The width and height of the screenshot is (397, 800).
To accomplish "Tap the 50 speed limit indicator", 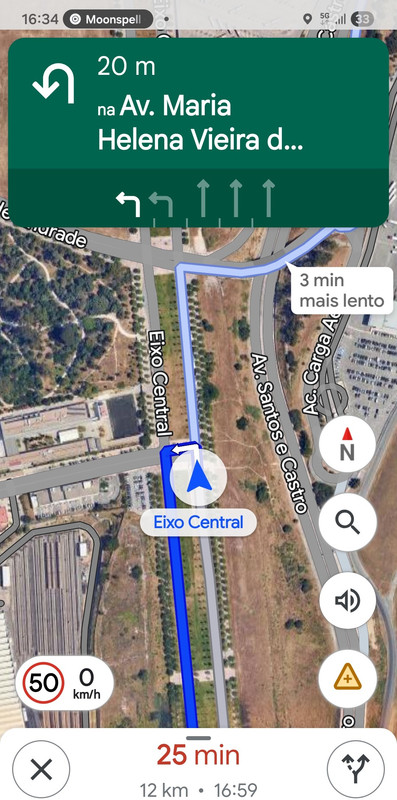I will coord(43,683).
